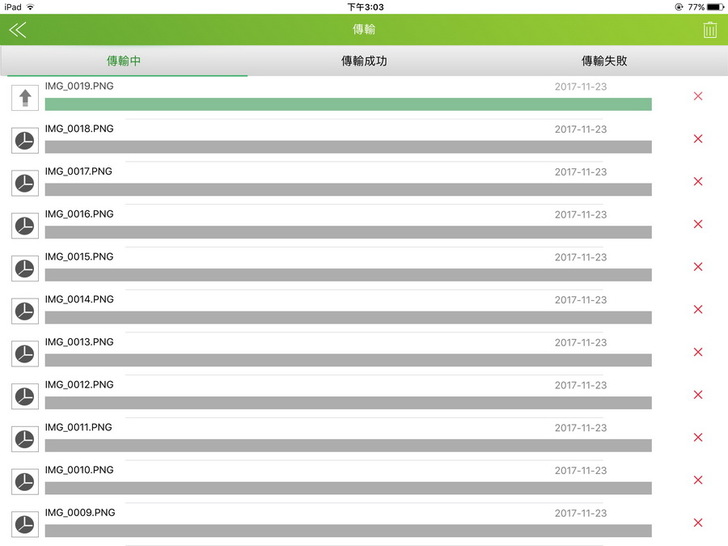Switch to the 傳輸成功 tab
Screen dimensions: 728x546
[x=364, y=61]
